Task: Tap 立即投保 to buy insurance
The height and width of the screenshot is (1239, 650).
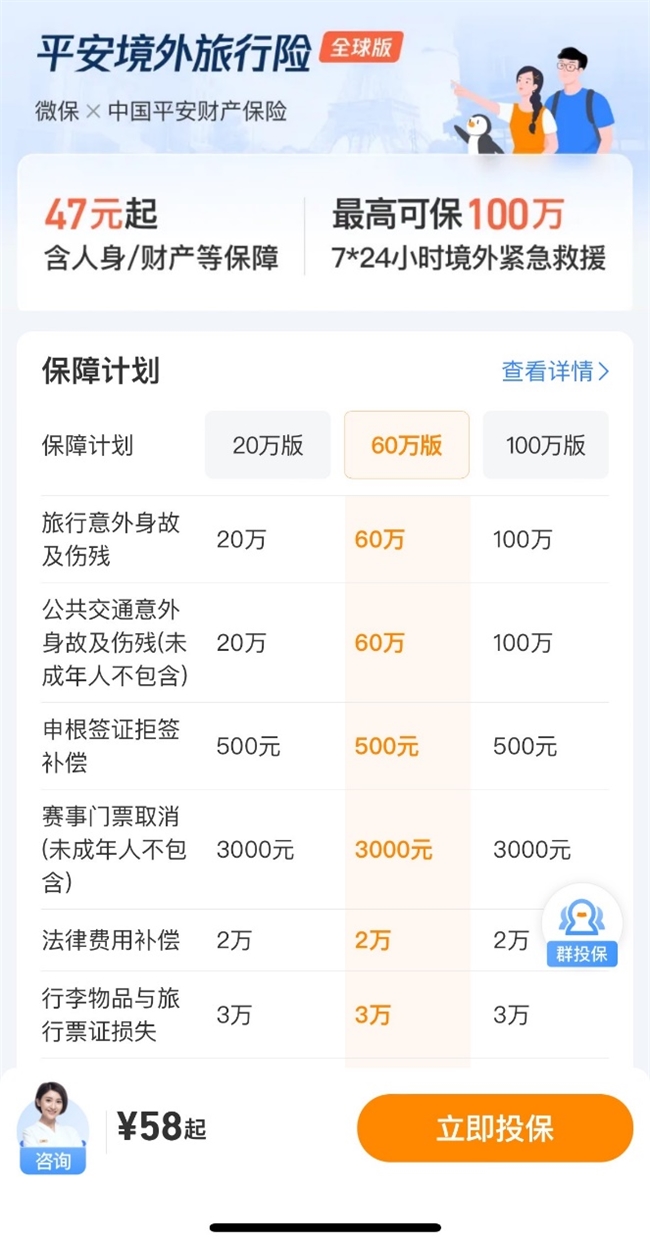Action: point(495,1128)
